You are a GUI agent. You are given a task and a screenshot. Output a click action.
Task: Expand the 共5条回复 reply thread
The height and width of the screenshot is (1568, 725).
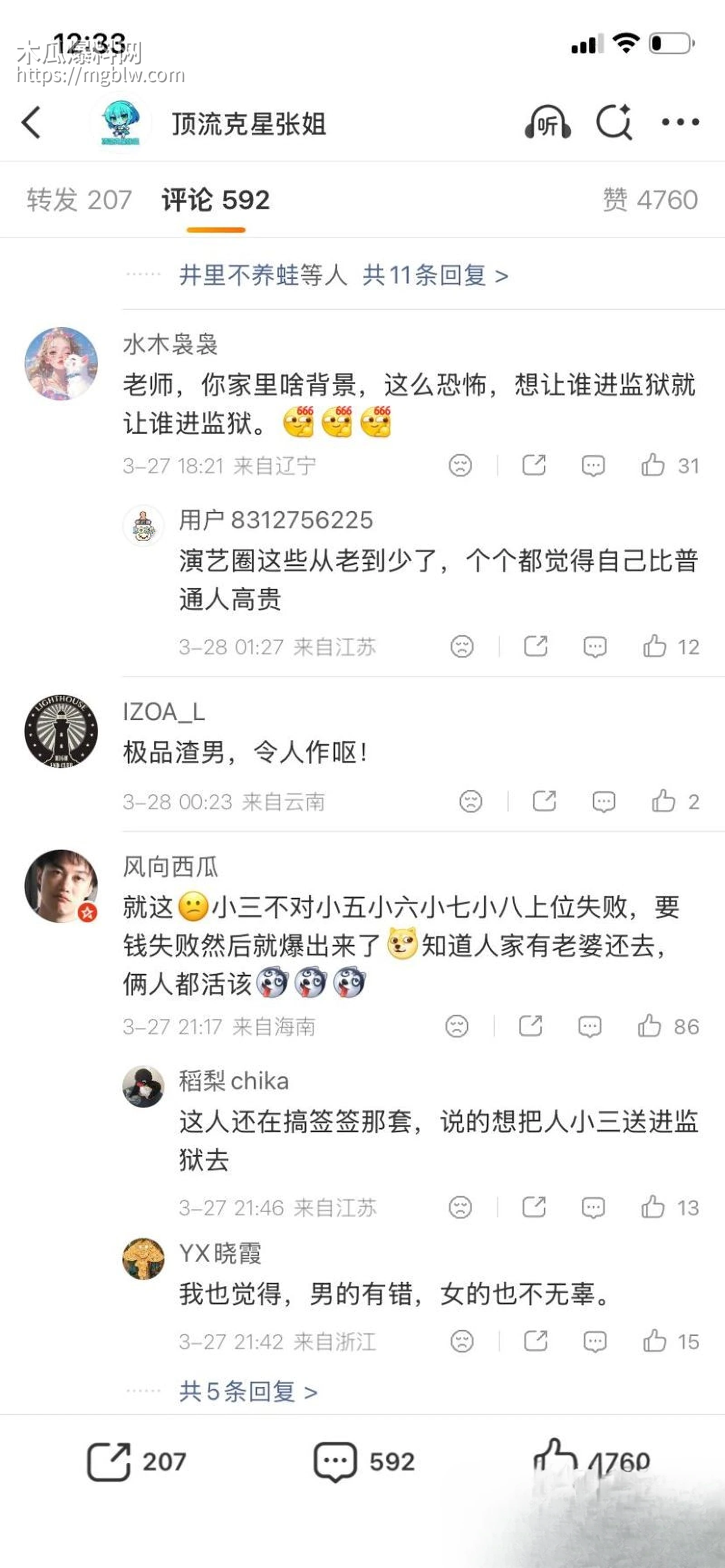click(243, 1391)
